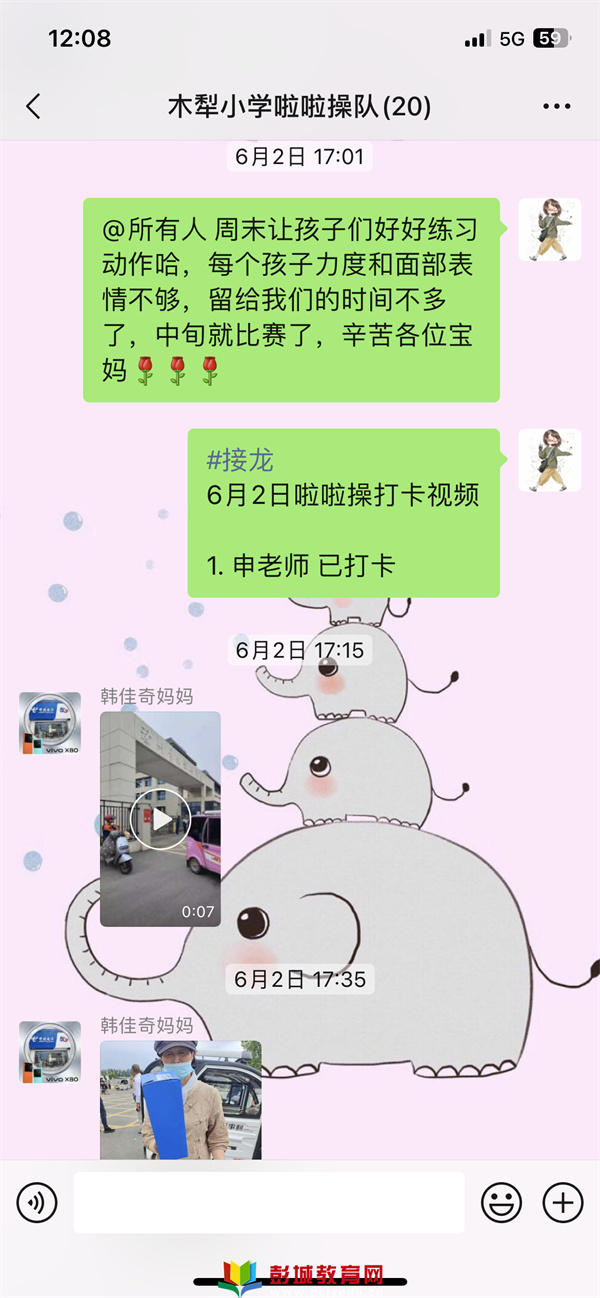This screenshot has width=600, height=1298.
Task: Open the sender avatar next to @所有人 message
Action: pos(549,229)
